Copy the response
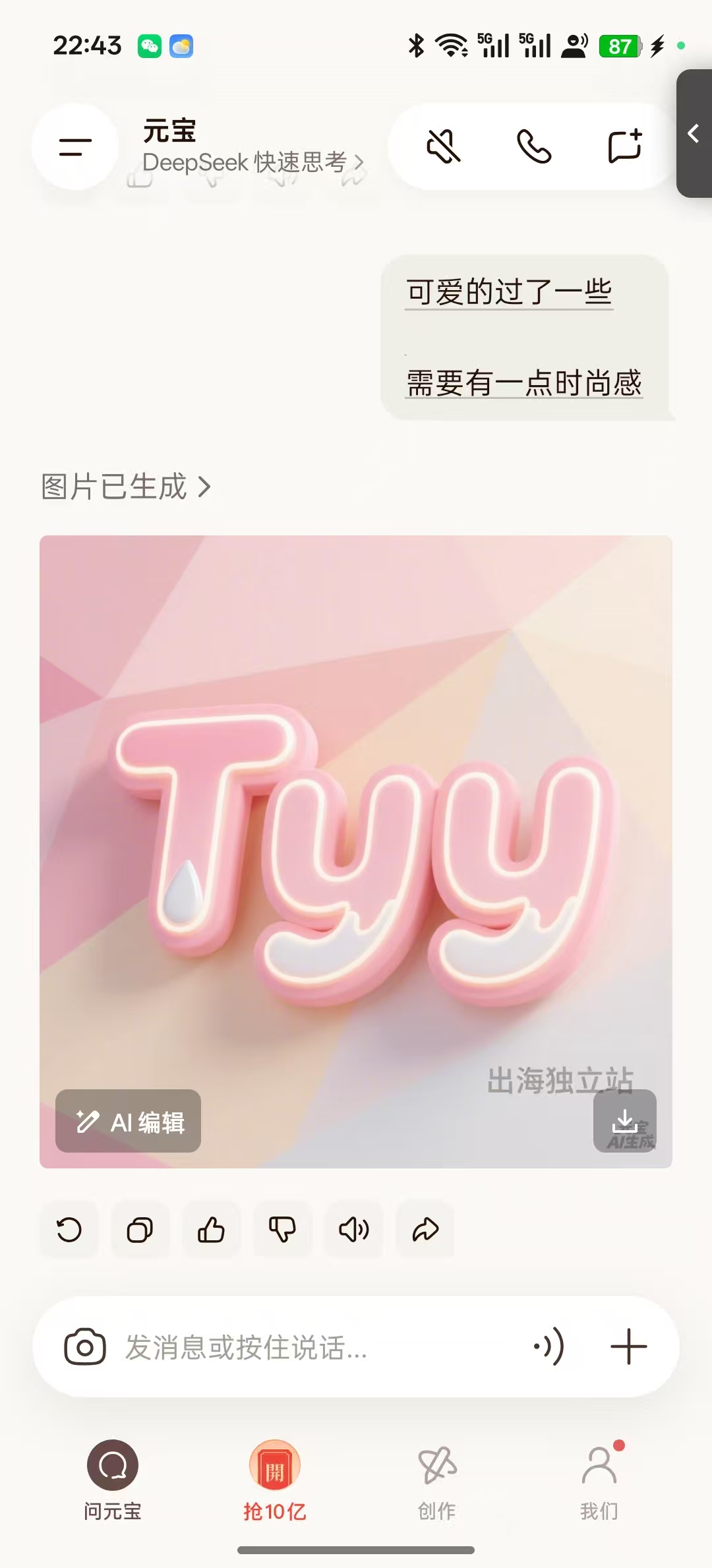Screen dimensions: 712x1568 (140, 1230)
